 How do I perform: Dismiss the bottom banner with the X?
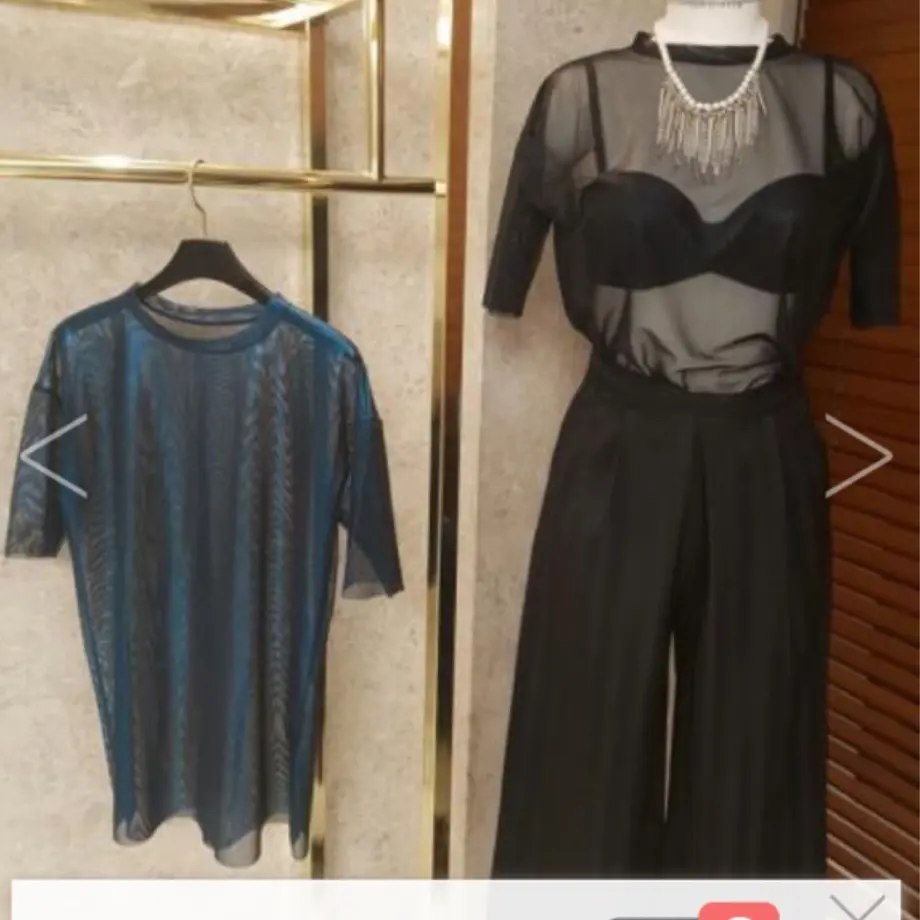point(857,906)
